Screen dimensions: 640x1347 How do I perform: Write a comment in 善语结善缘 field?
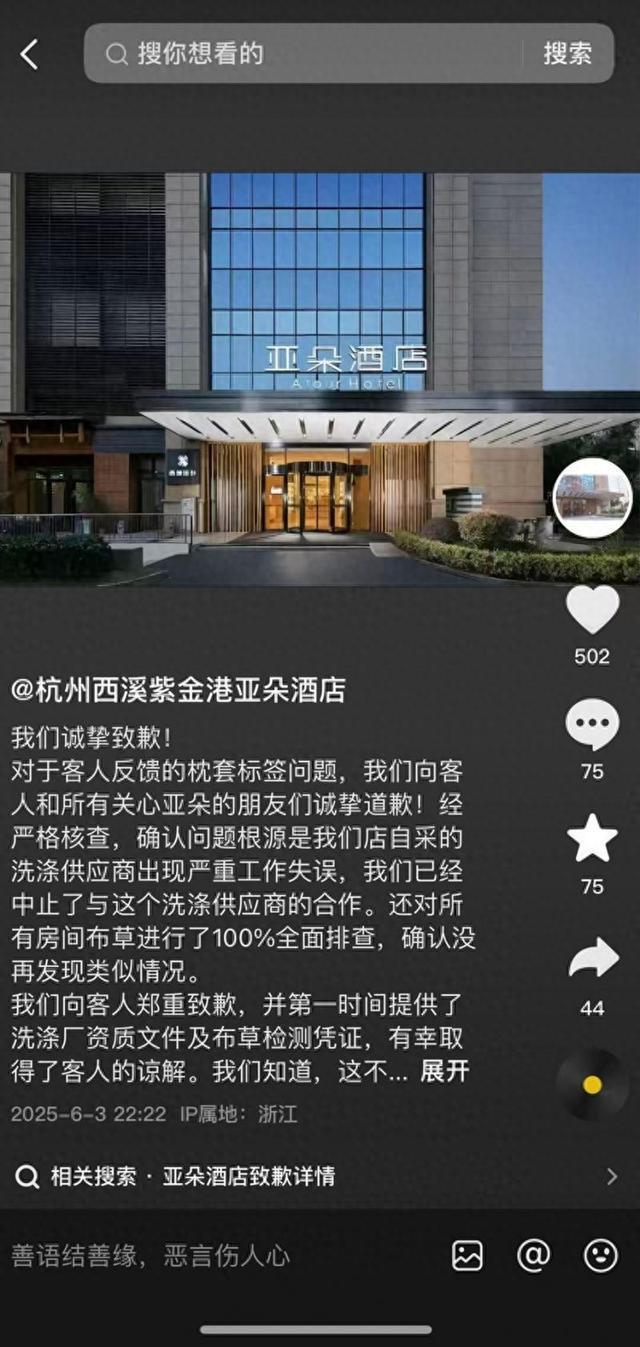(200, 1256)
